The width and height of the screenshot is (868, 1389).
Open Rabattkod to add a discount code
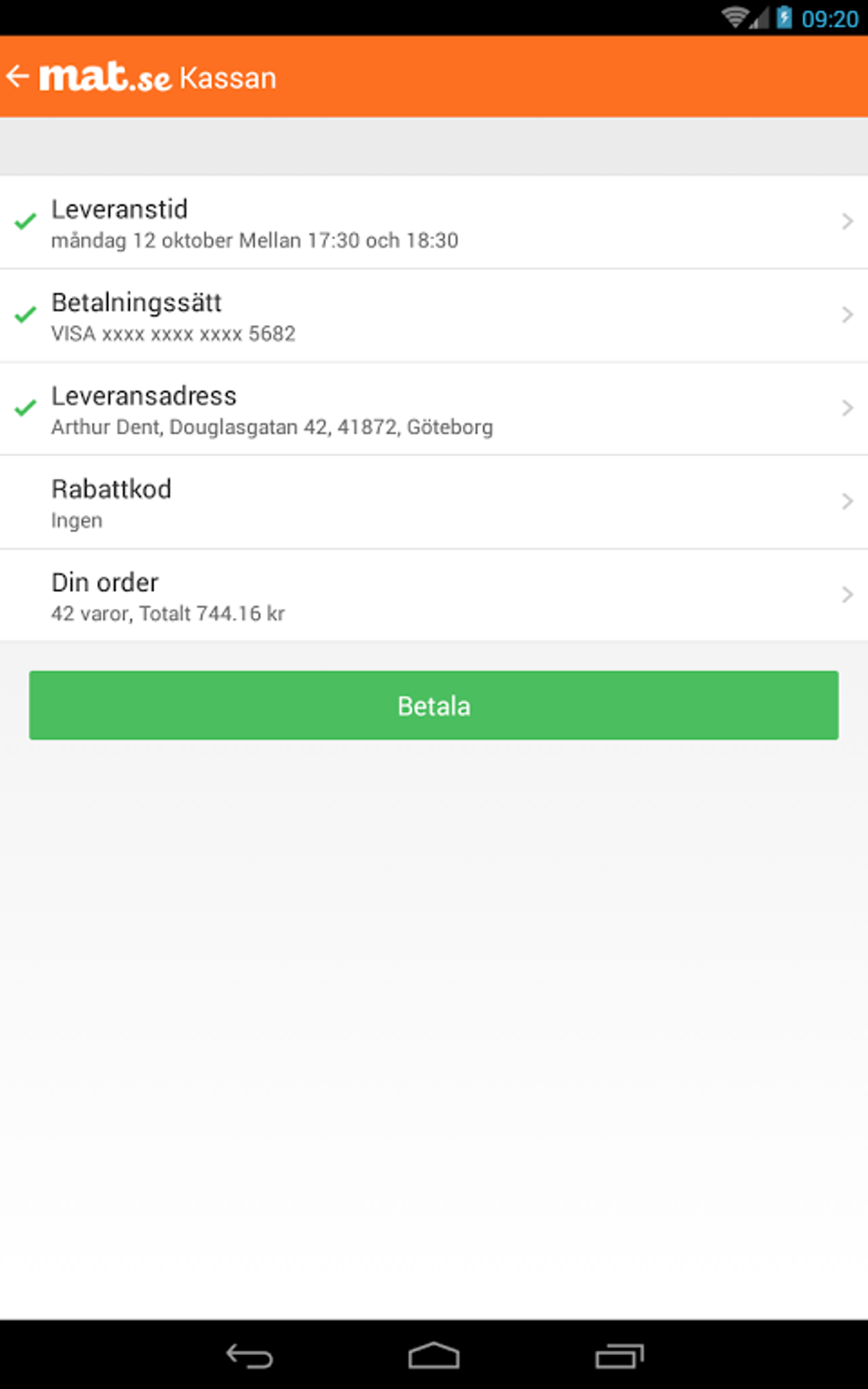(433, 502)
